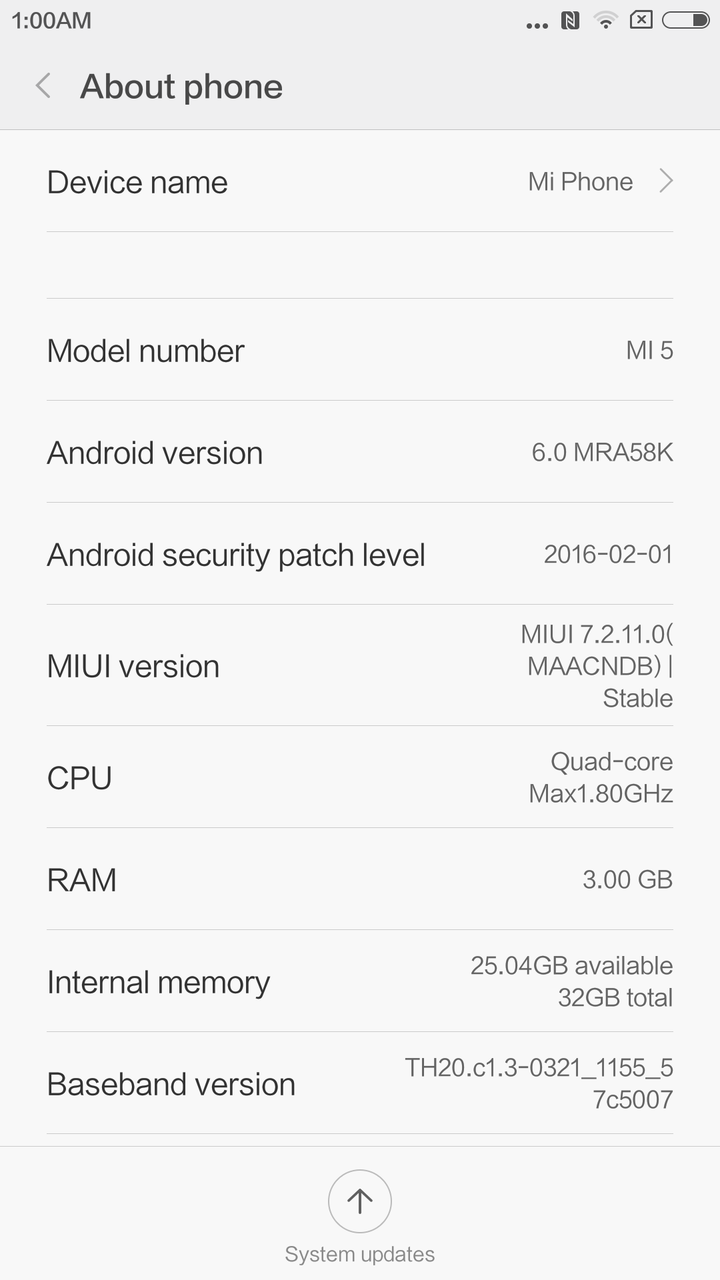Select the CPU row
720x1280 pixels.
(360, 777)
